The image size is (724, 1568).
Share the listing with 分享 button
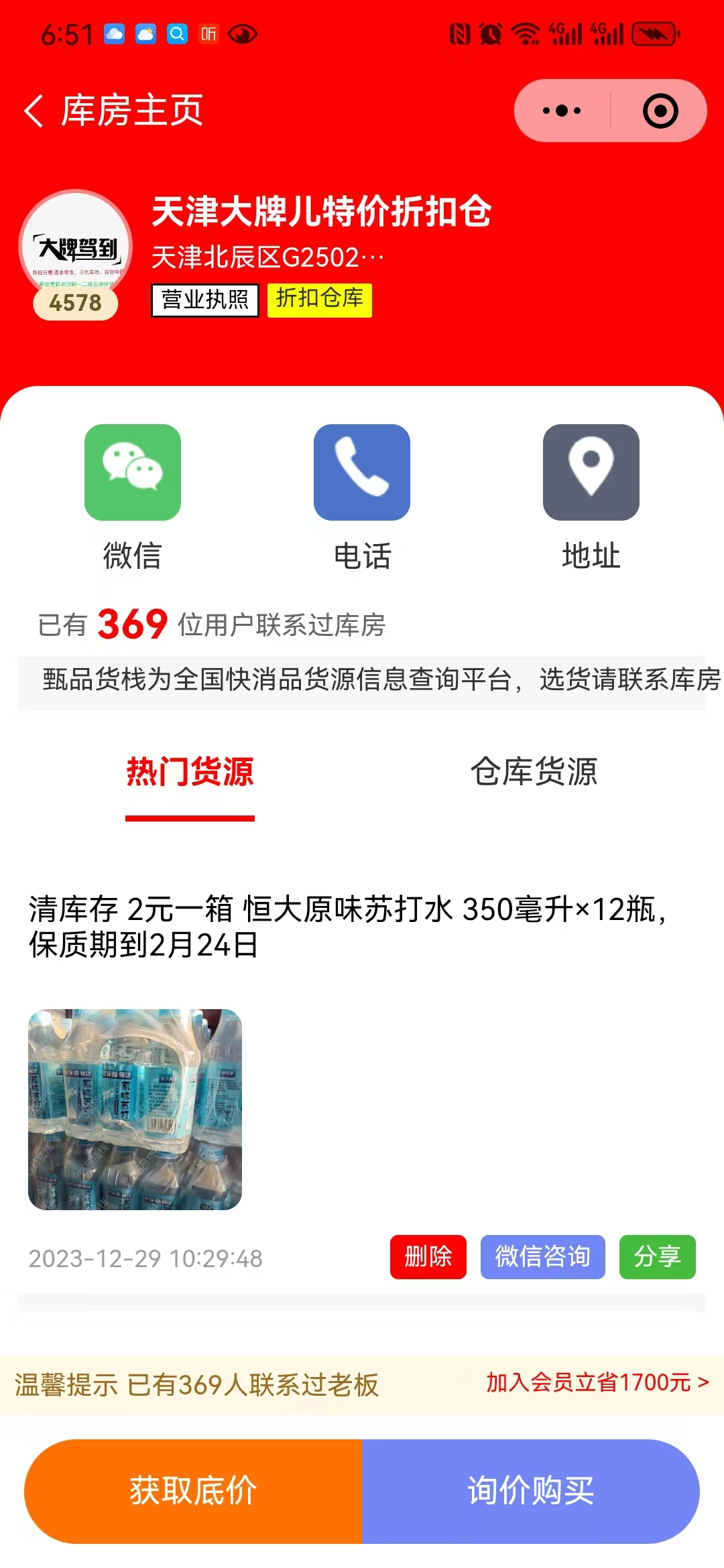tap(657, 1256)
